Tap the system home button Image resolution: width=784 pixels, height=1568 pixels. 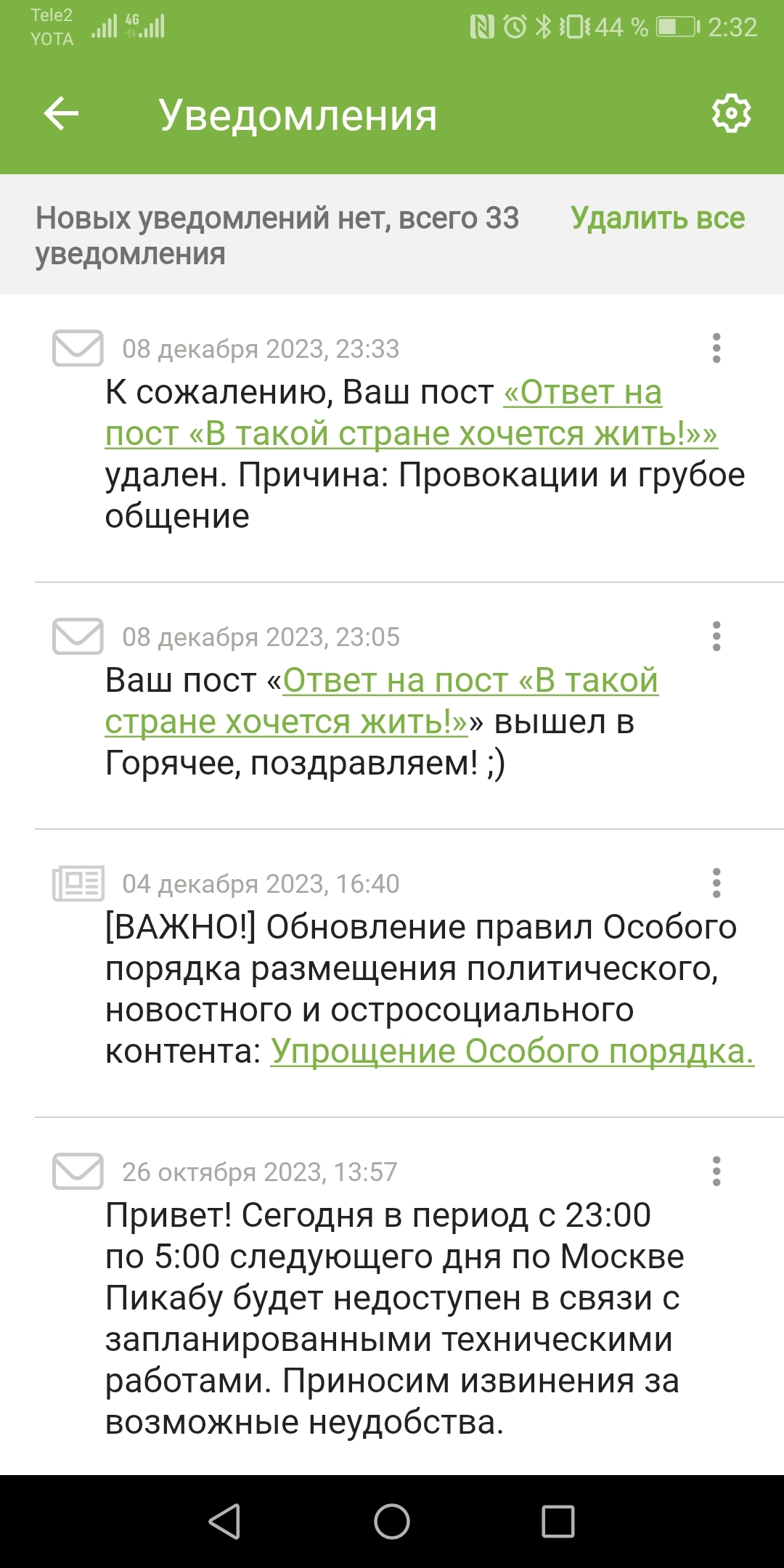tap(392, 1522)
